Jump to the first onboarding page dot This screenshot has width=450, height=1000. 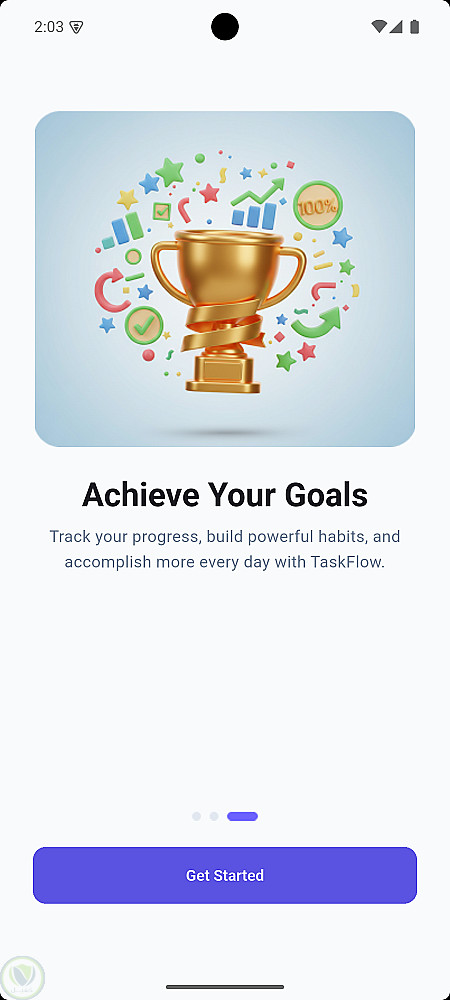196,816
